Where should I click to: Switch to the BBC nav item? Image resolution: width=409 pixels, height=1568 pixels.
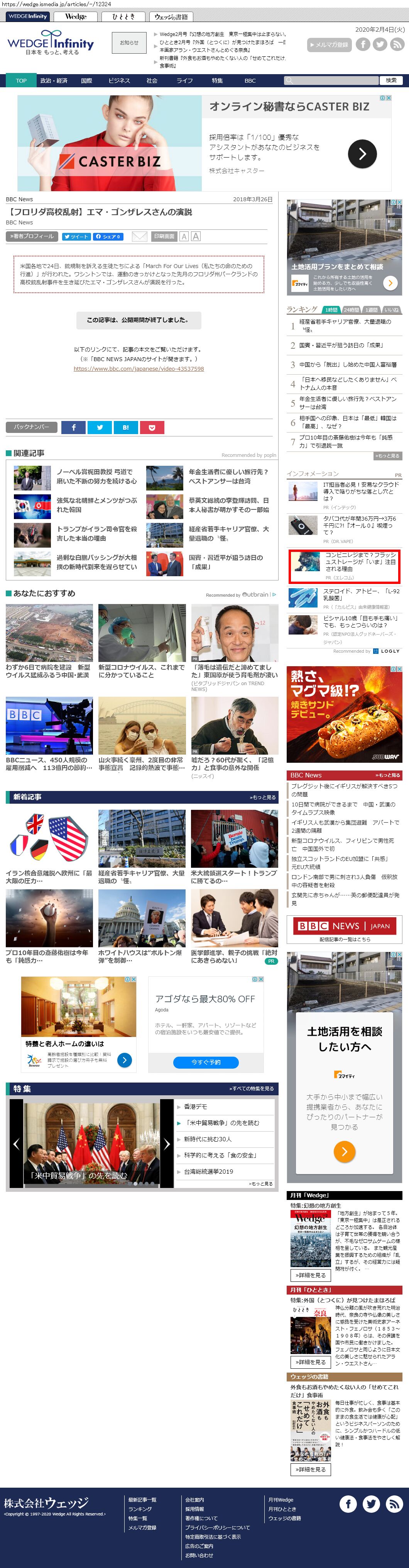(250, 80)
